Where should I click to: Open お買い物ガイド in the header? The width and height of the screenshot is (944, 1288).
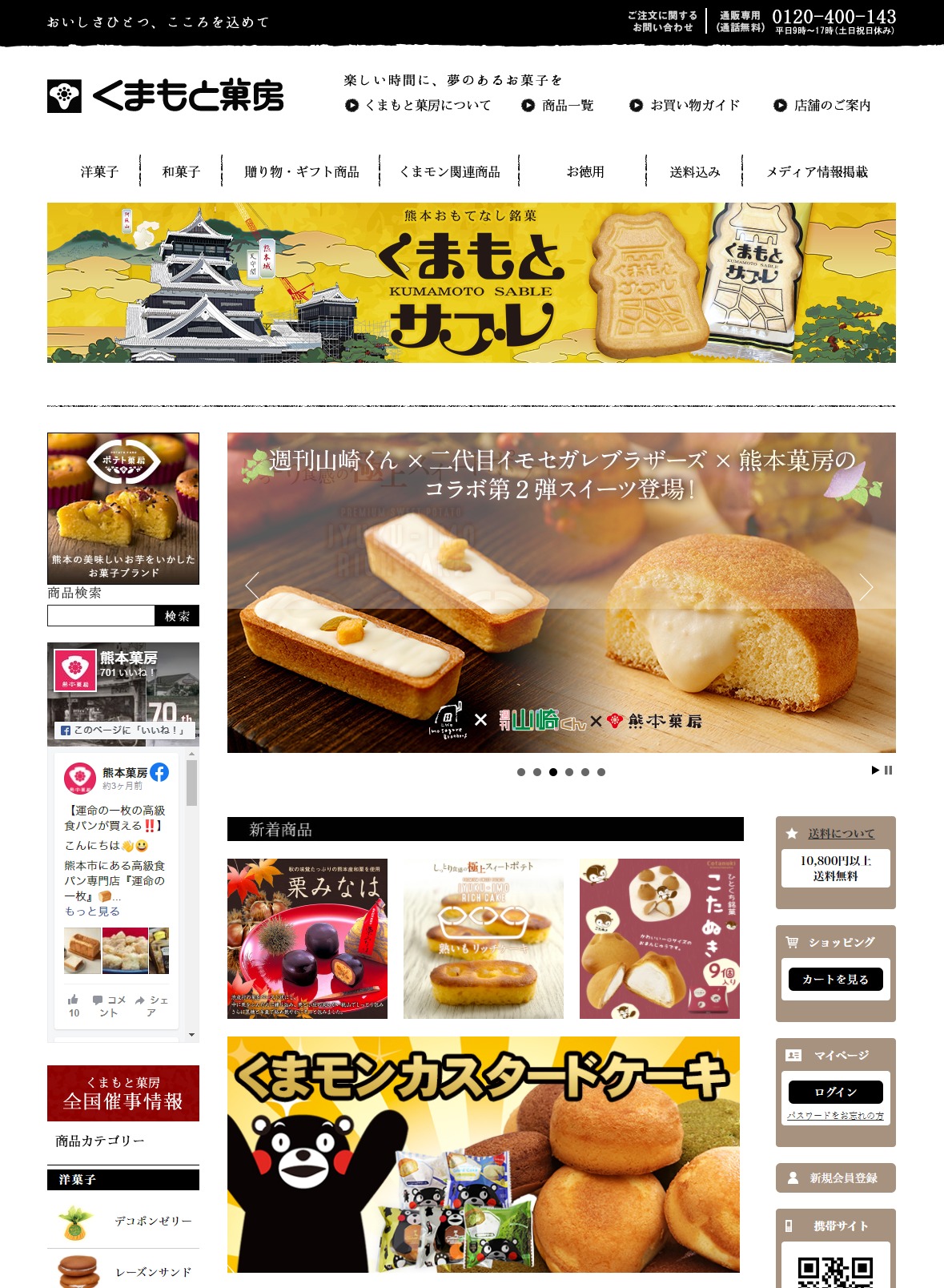click(693, 106)
